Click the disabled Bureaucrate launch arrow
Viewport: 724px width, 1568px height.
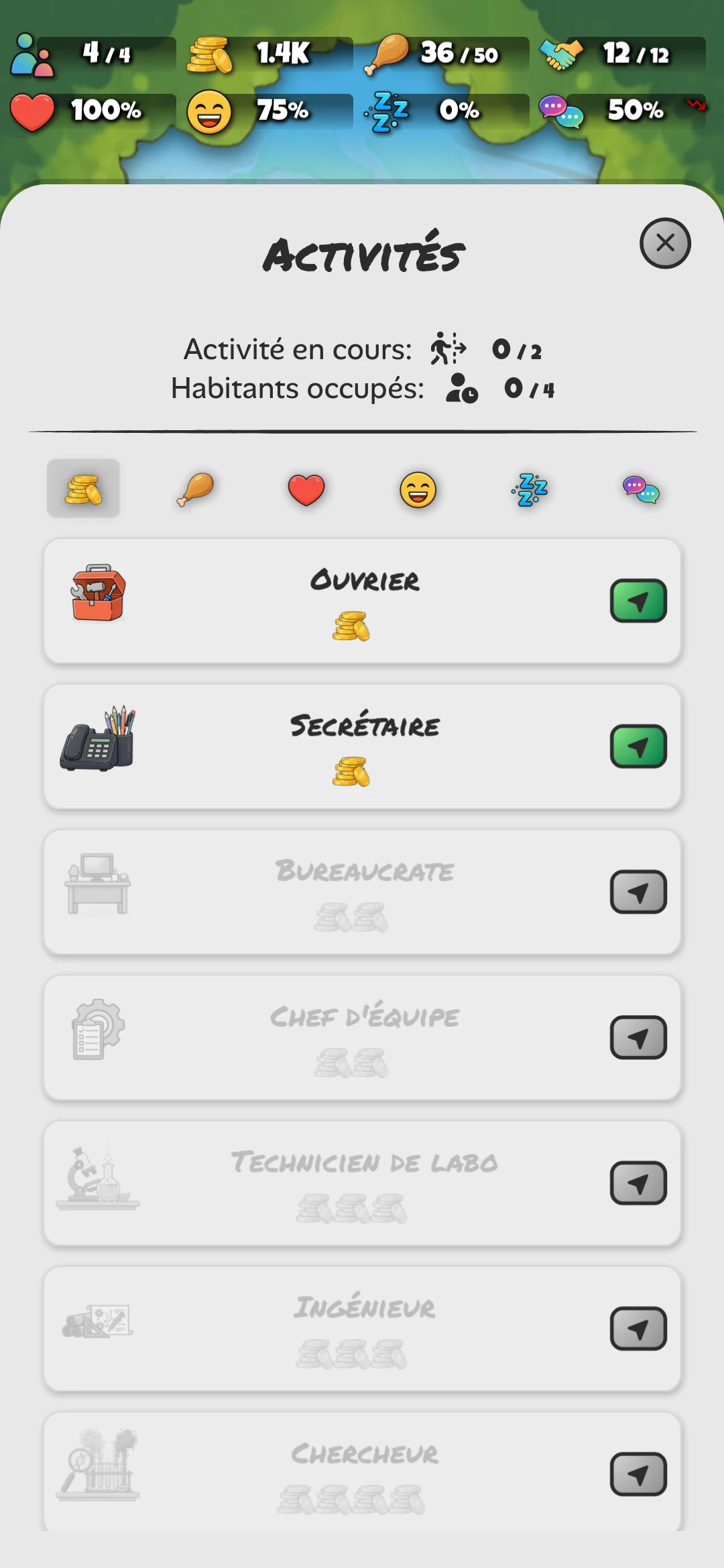(638, 893)
